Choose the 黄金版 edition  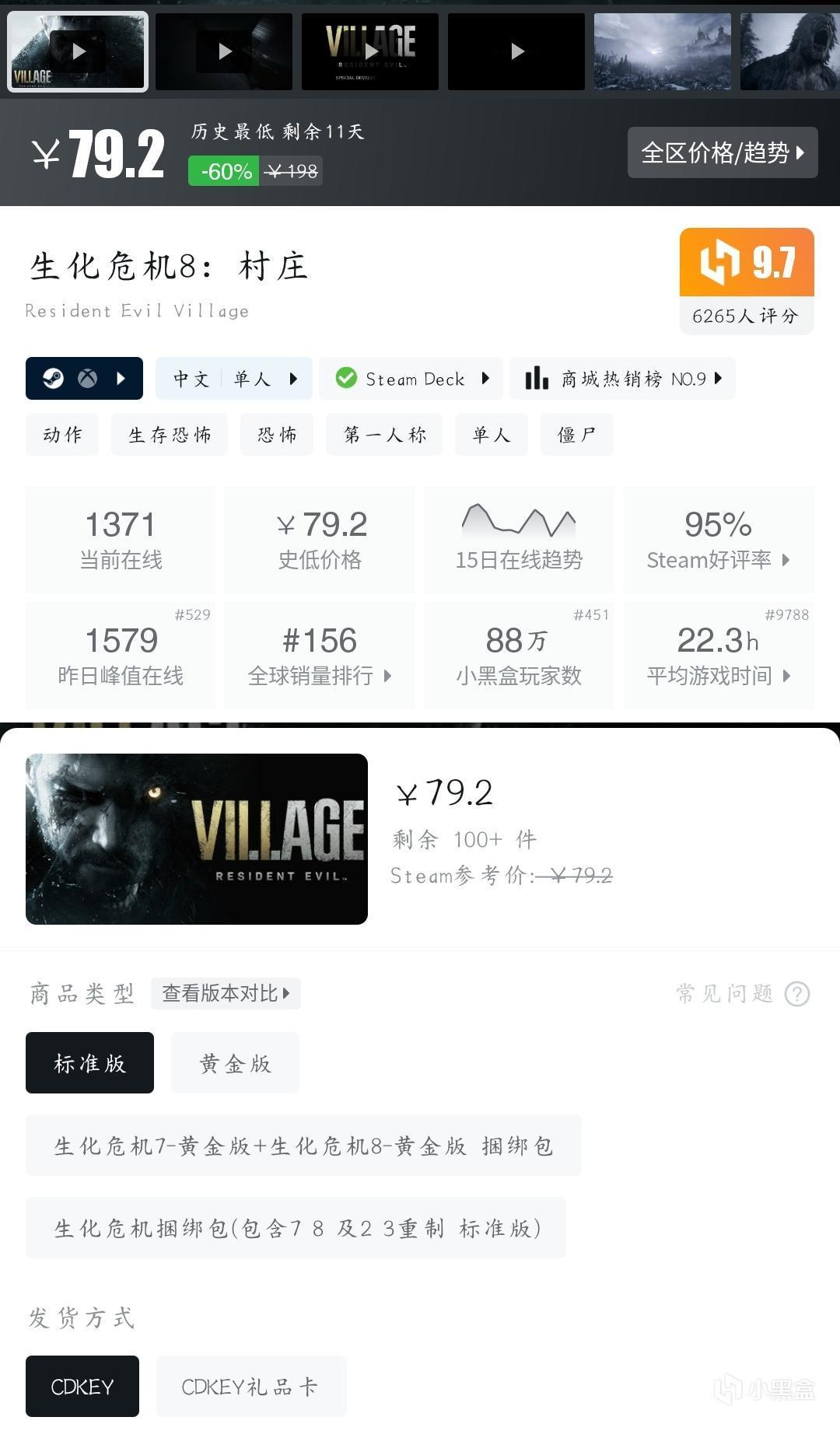[235, 1063]
